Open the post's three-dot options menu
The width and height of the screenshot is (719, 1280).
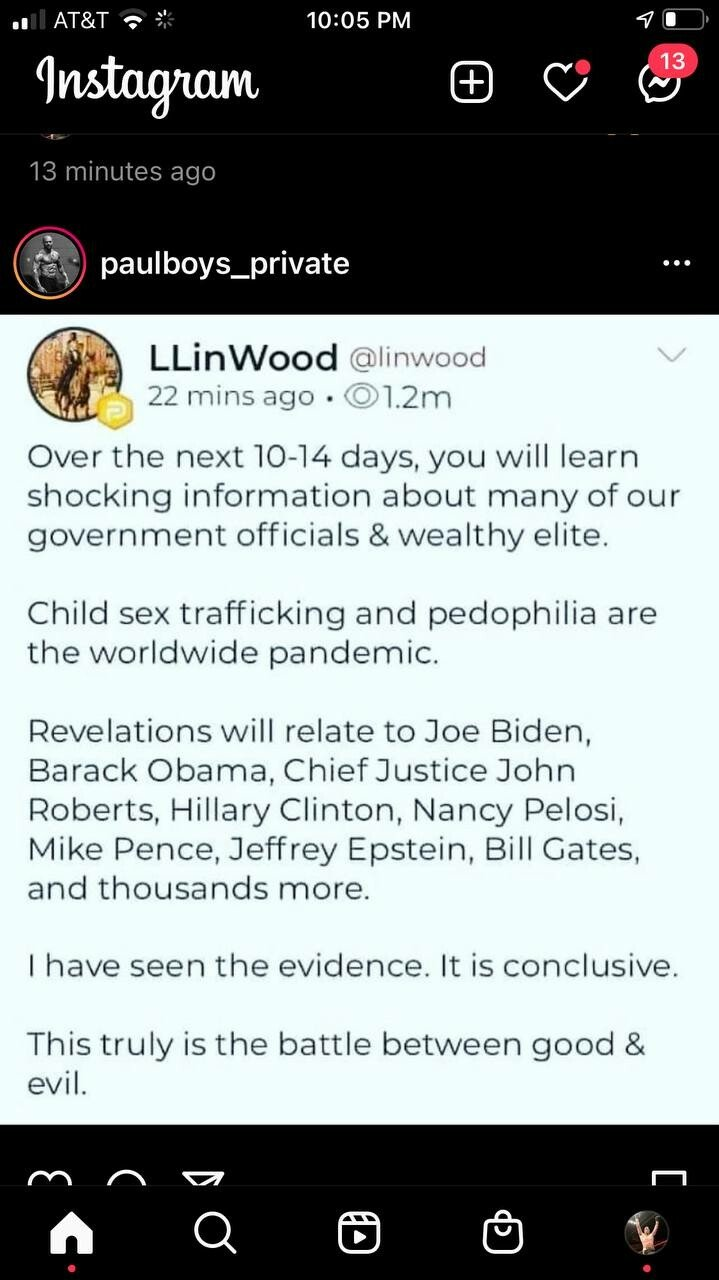tap(677, 264)
